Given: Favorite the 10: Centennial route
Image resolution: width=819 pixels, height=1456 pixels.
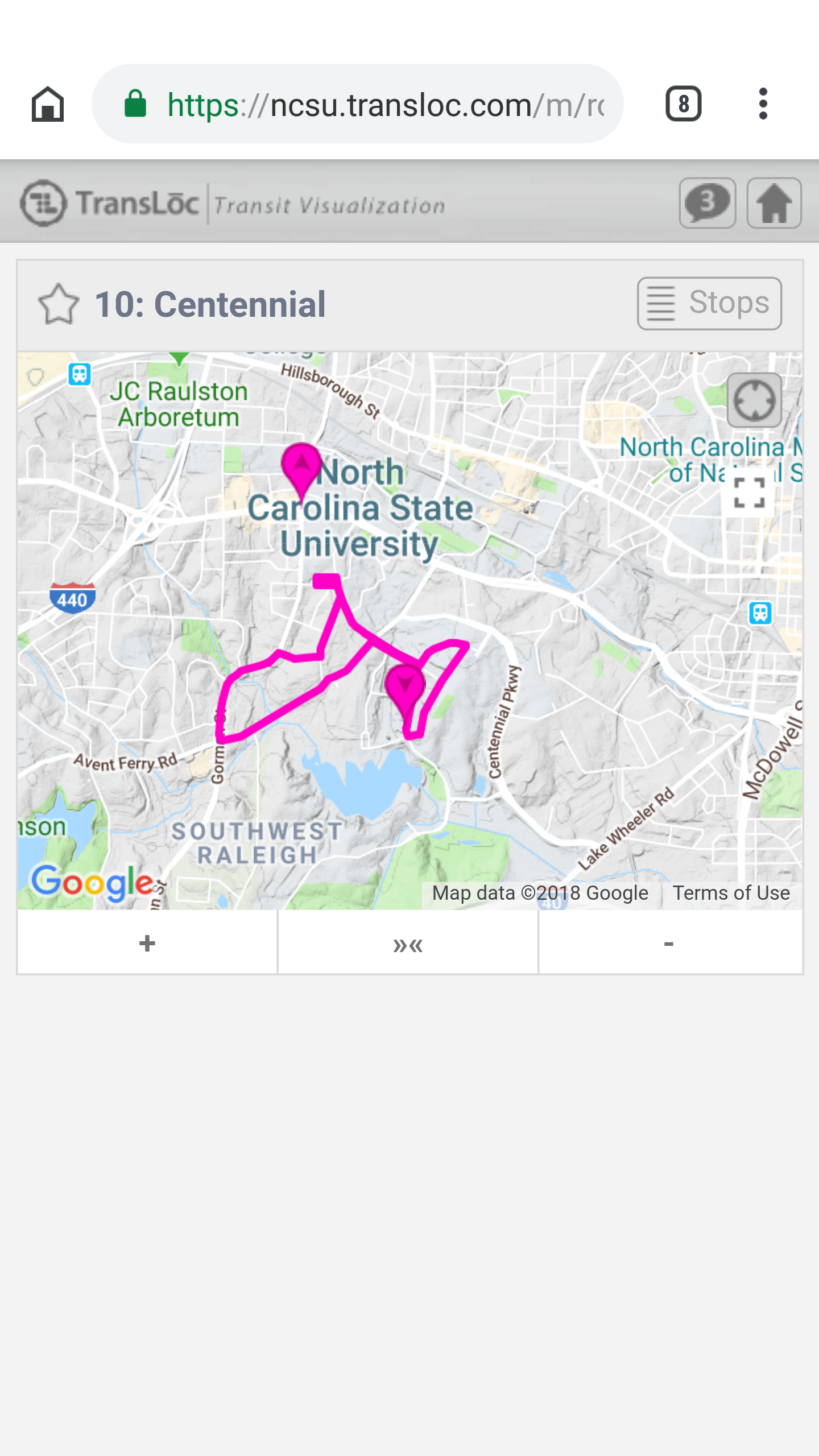Looking at the screenshot, I should (59, 304).
